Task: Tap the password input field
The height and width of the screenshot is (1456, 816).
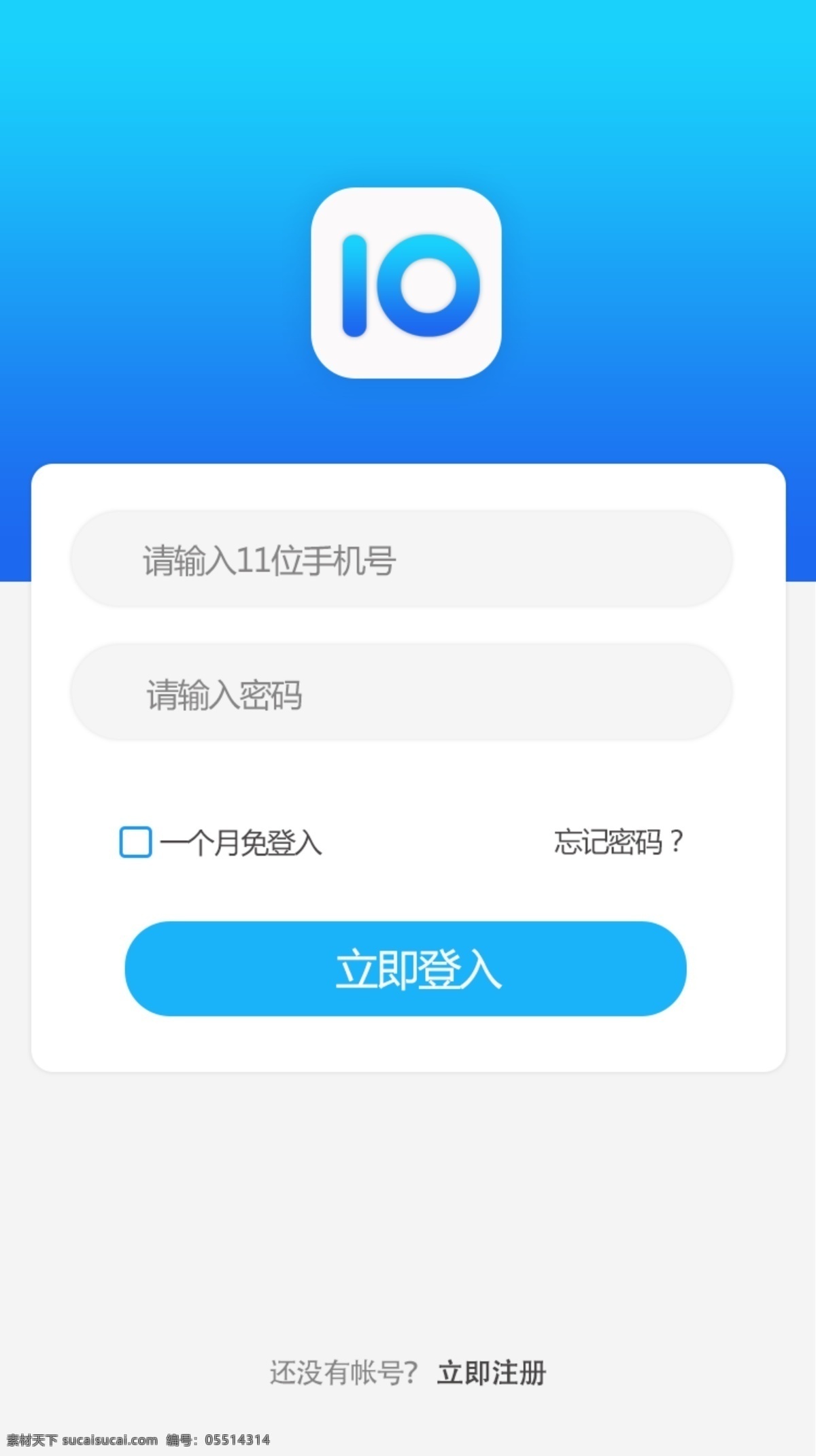Action: coord(401,693)
